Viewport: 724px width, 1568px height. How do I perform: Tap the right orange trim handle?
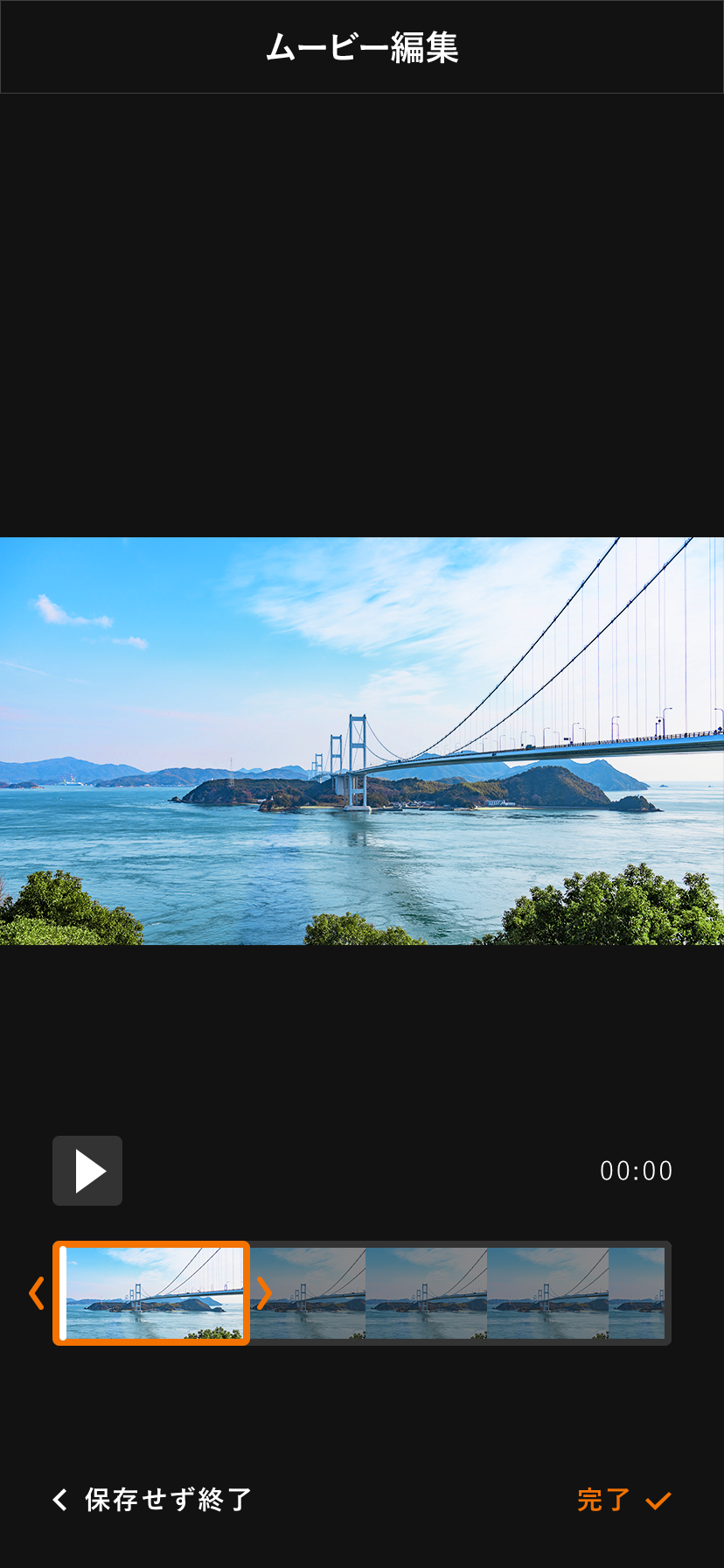pyautogui.click(x=263, y=1293)
